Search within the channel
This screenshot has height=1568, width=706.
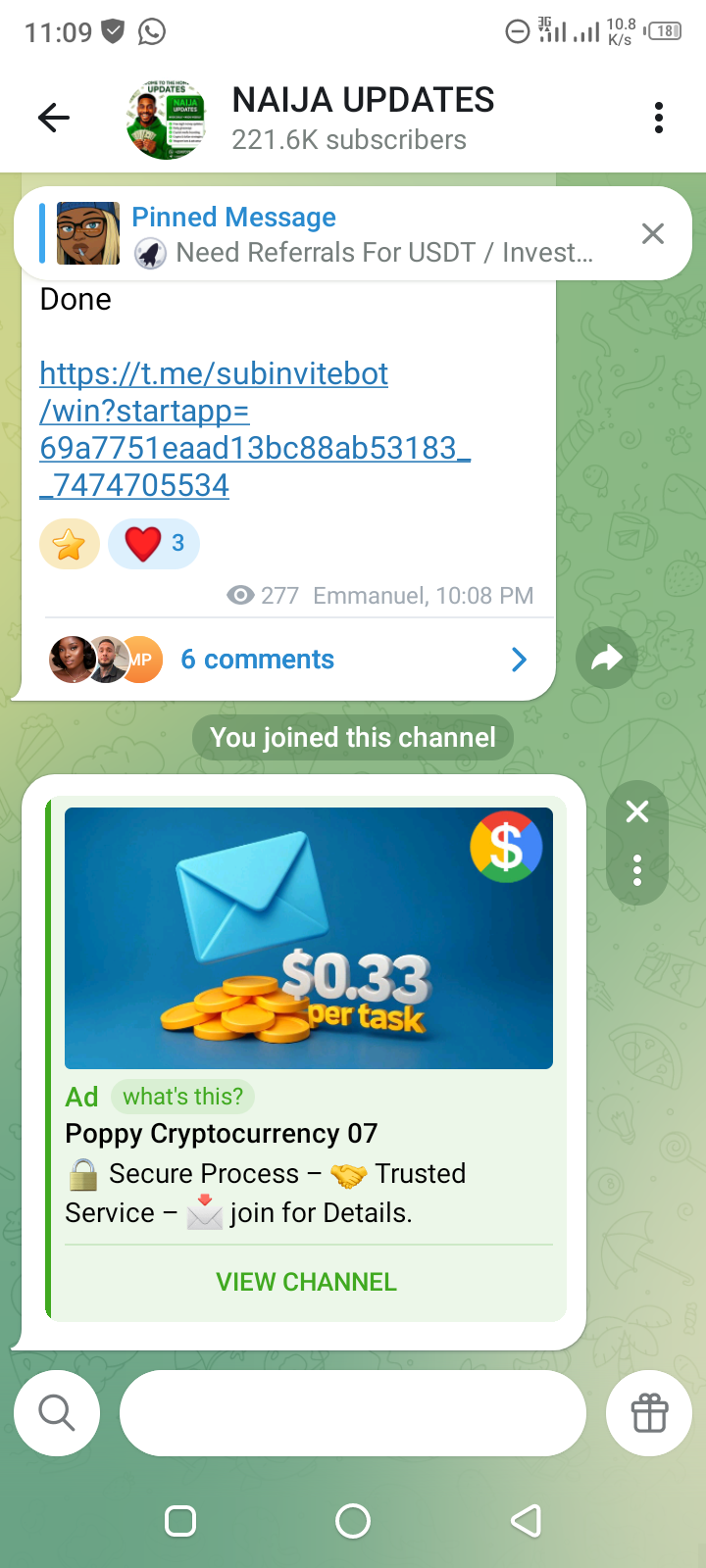tap(57, 1413)
